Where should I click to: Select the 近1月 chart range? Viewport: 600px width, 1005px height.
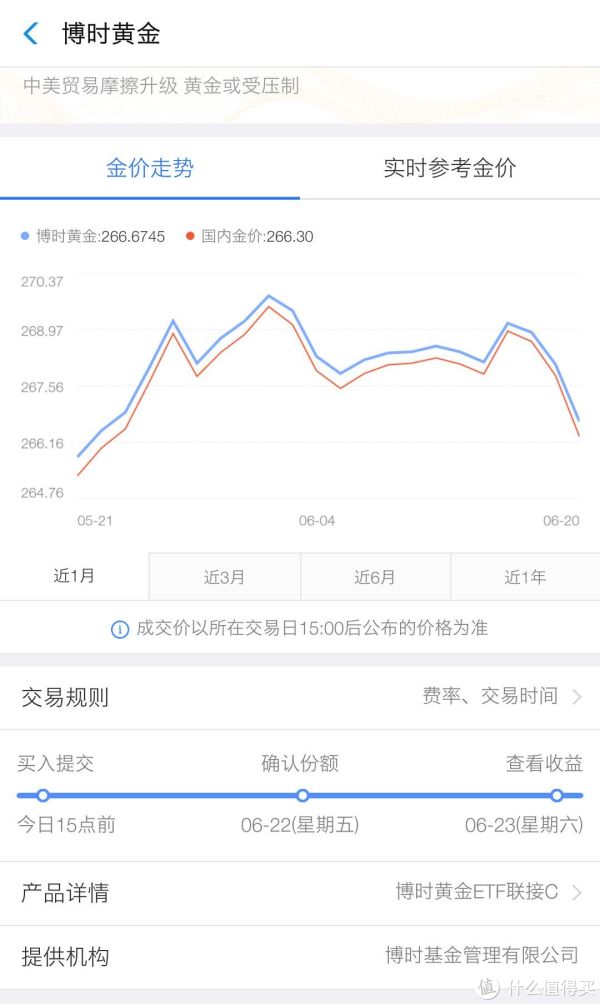(x=74, y=577)
